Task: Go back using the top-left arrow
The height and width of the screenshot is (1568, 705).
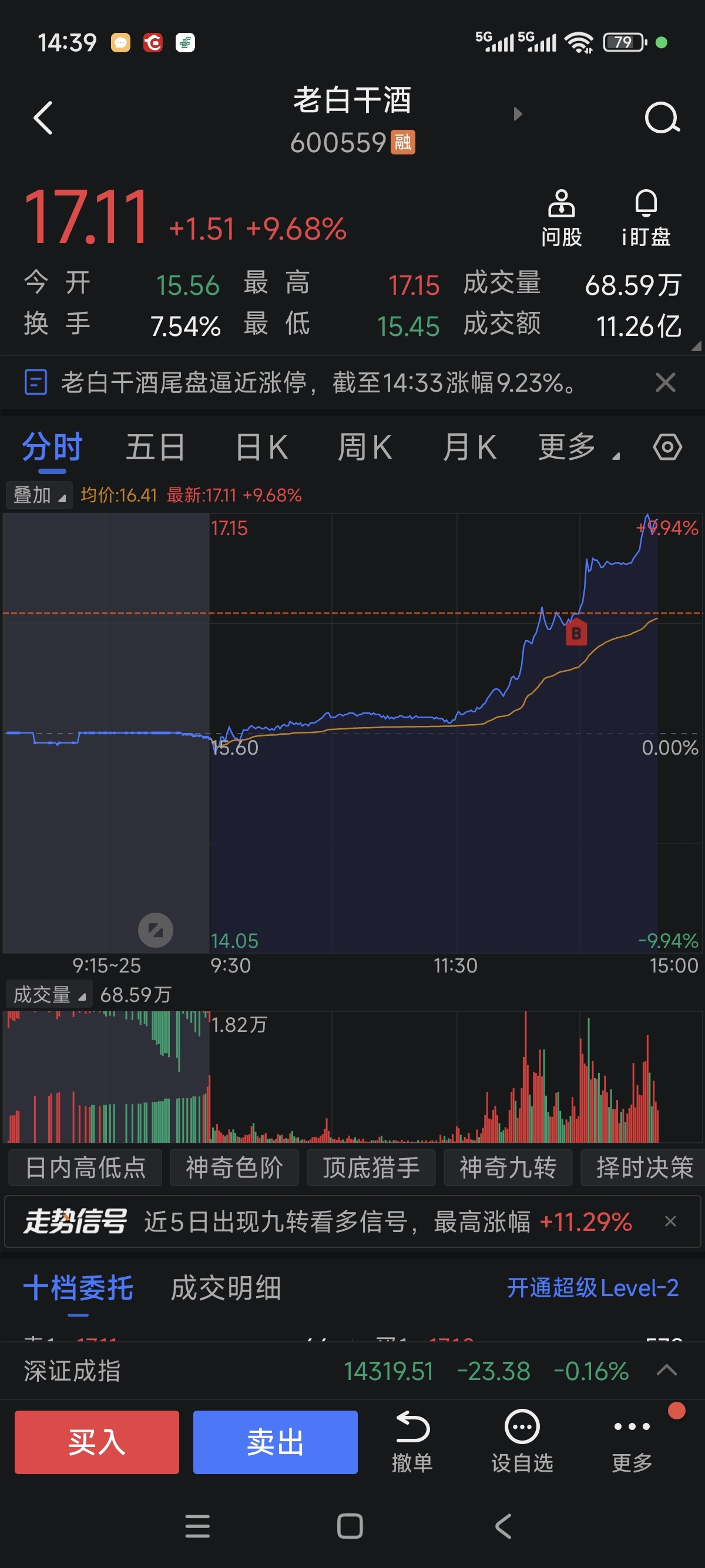Action: (x=43, y=117)
